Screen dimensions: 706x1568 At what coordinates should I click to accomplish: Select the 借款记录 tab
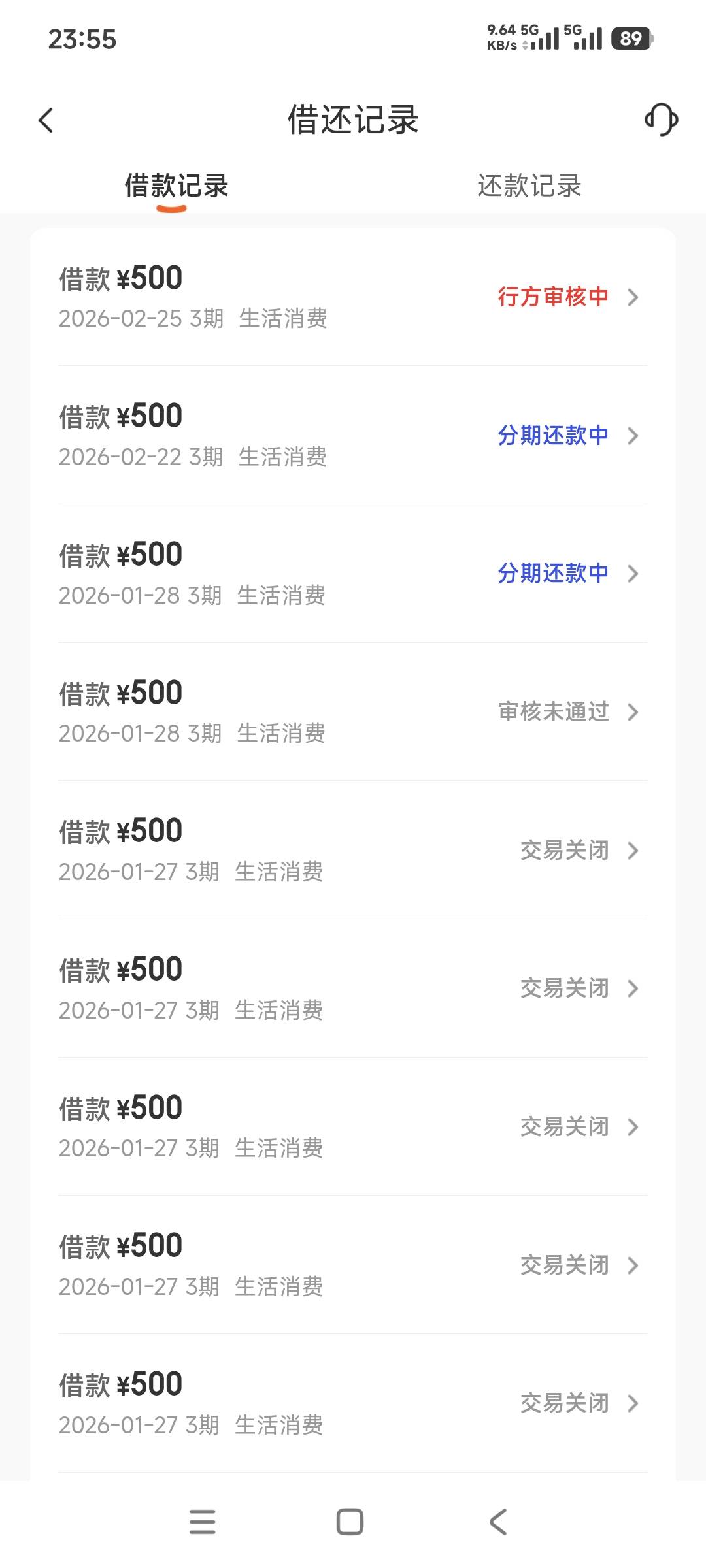176,186
